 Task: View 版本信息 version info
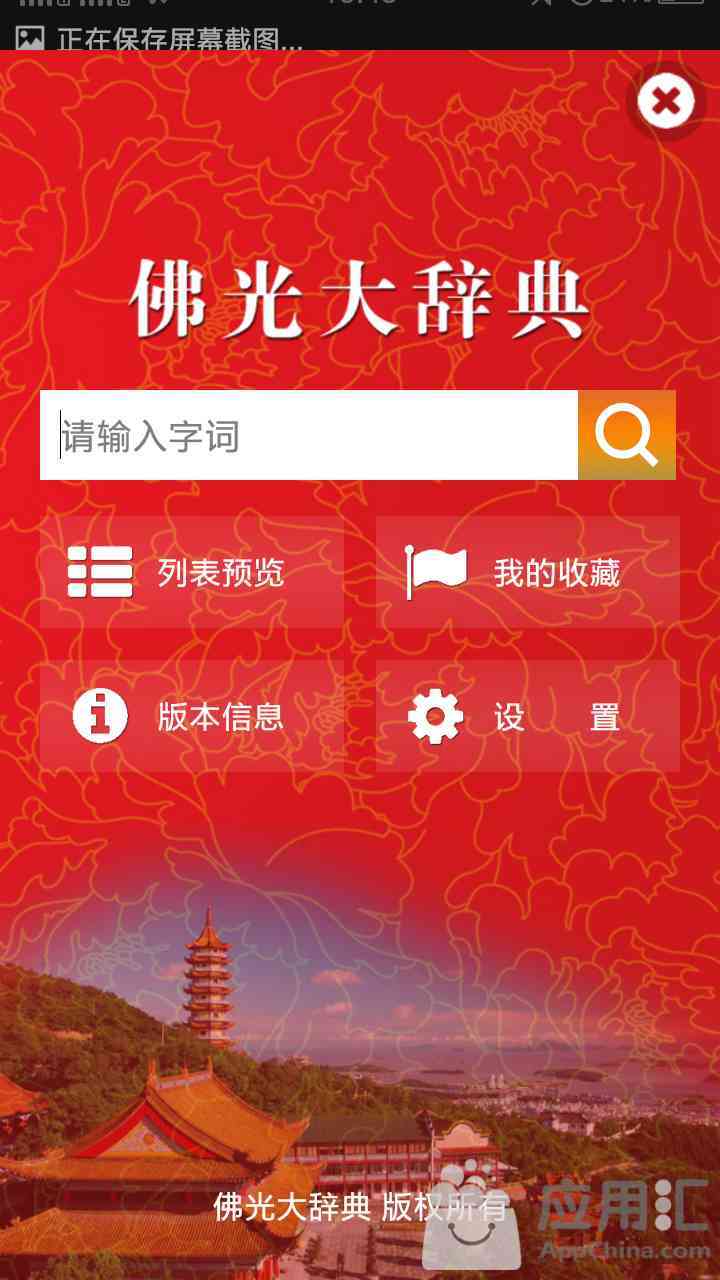click(192, 716)
